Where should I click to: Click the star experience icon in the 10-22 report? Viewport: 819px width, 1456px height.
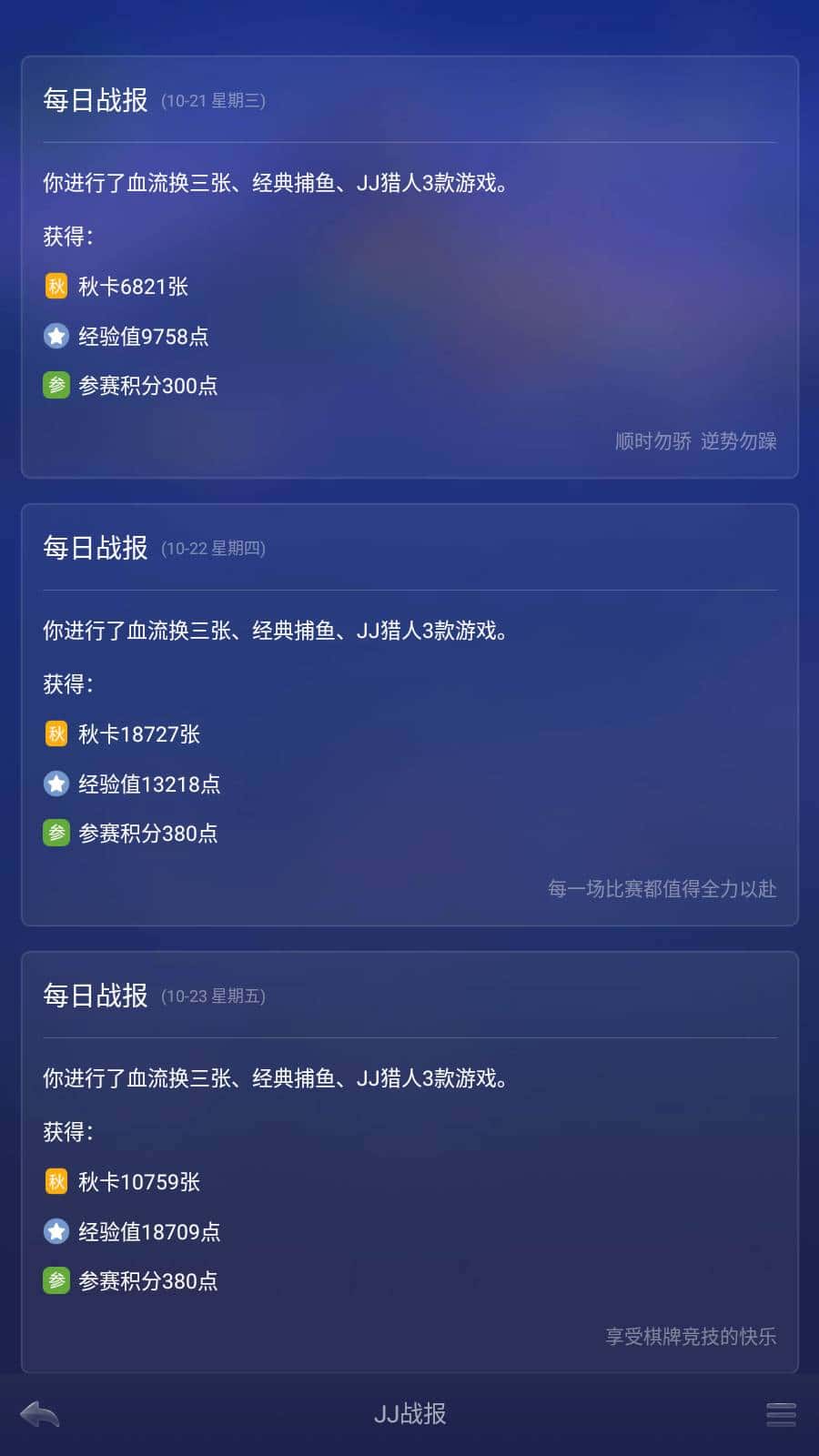coord(56,784)
